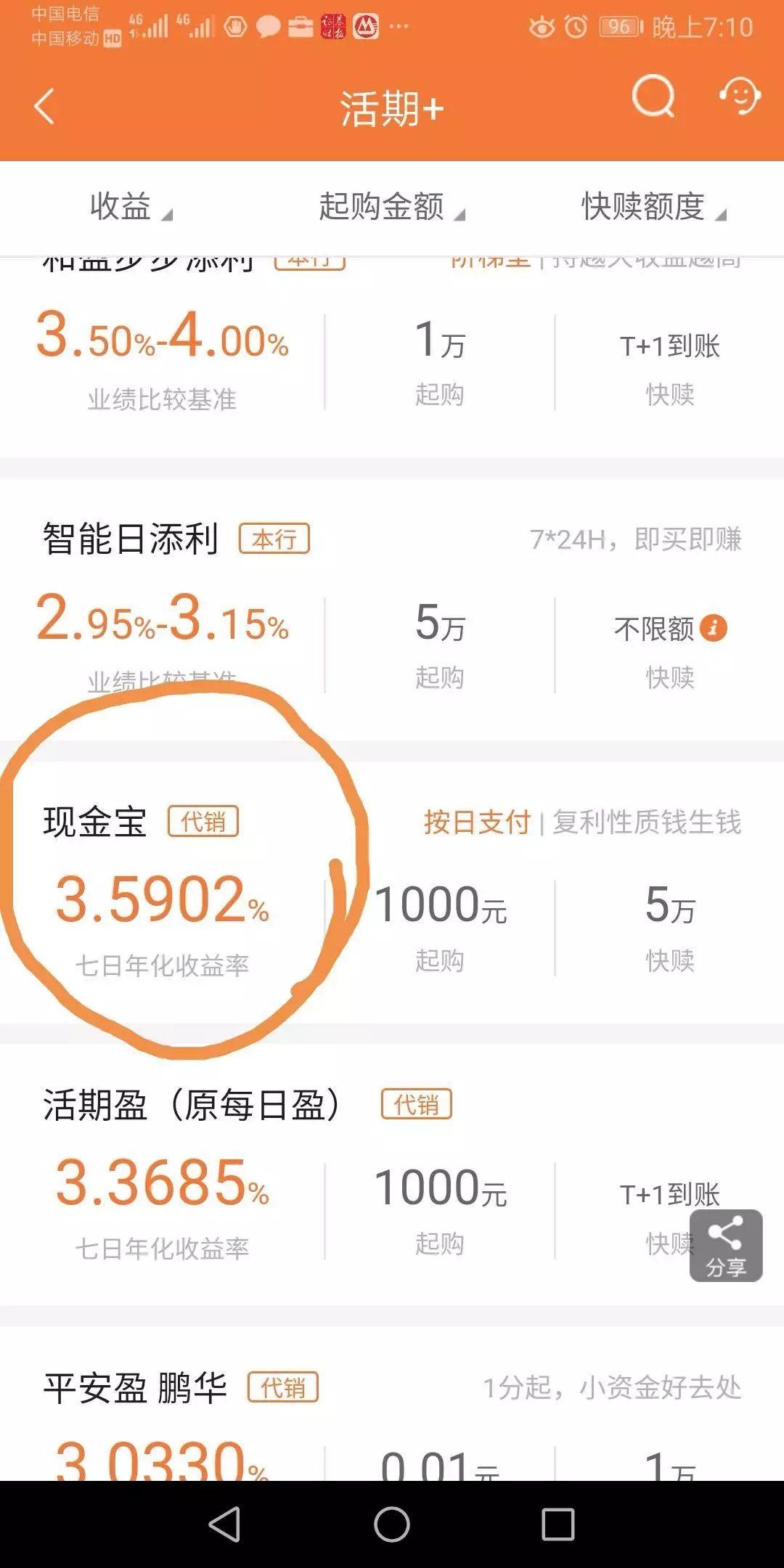The image size is (784, 1568).
Task: Open the 智能日添利 product
Action: [x=131, y=539]
